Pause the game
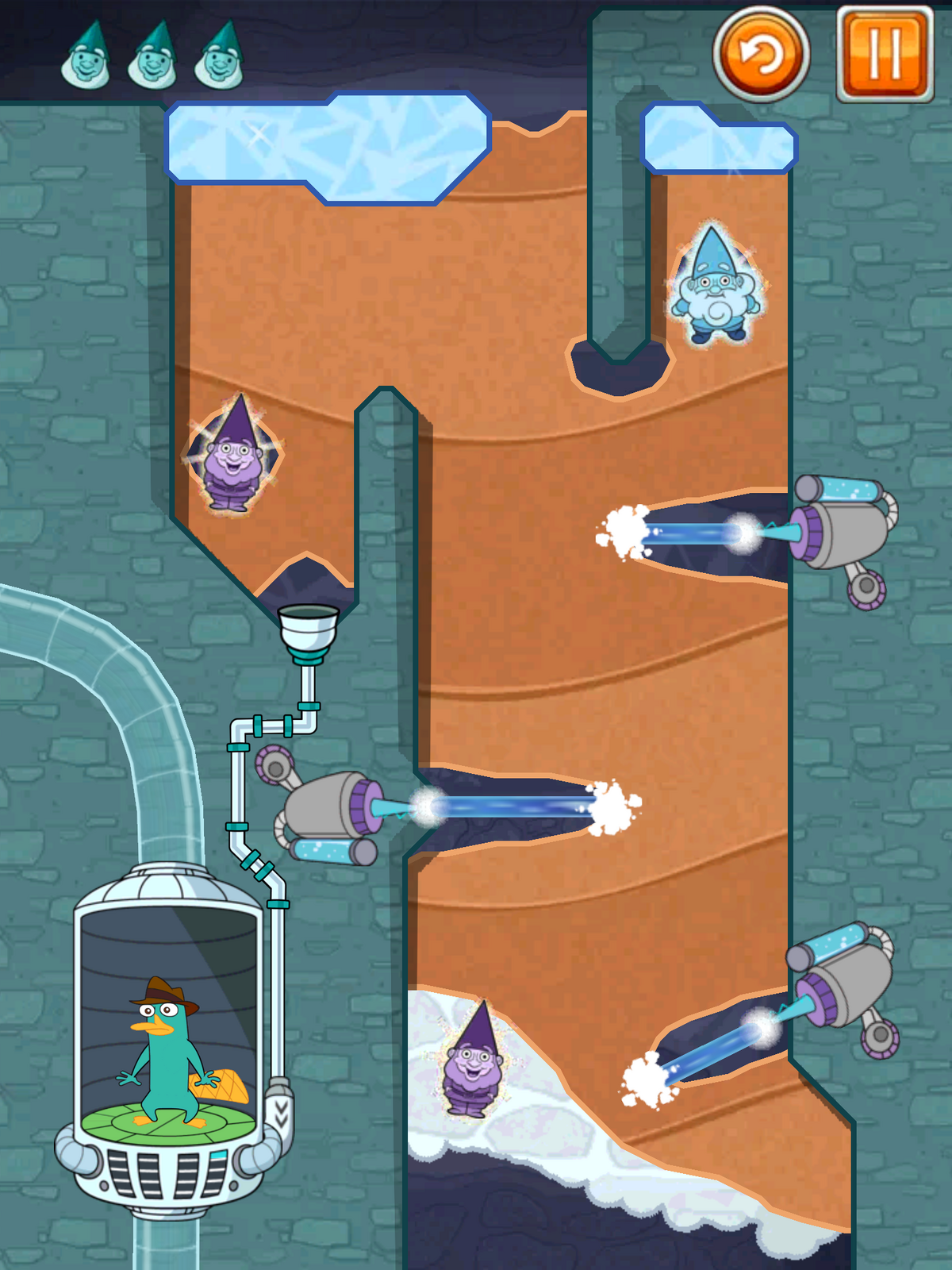952x1270 pixels. click(885, 54)
